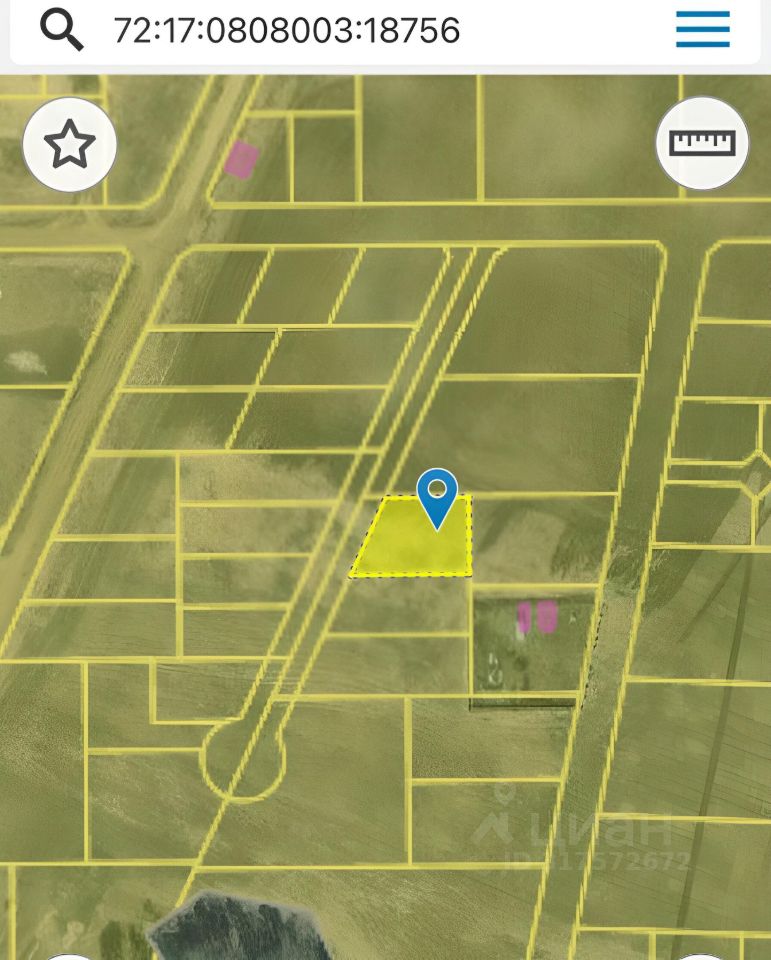Open the hamburger menu
Viewport: 771px width, 960px height.
[702, 31]
